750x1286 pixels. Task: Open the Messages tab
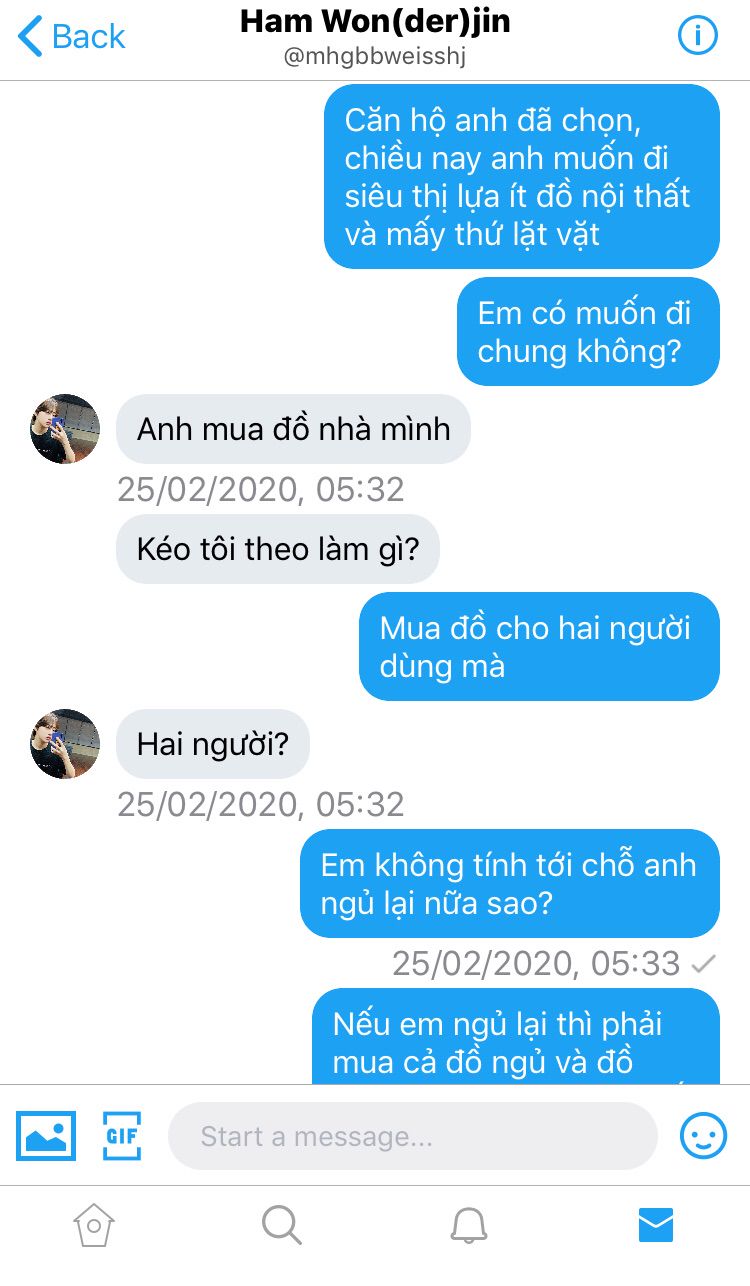point(656,1223)
